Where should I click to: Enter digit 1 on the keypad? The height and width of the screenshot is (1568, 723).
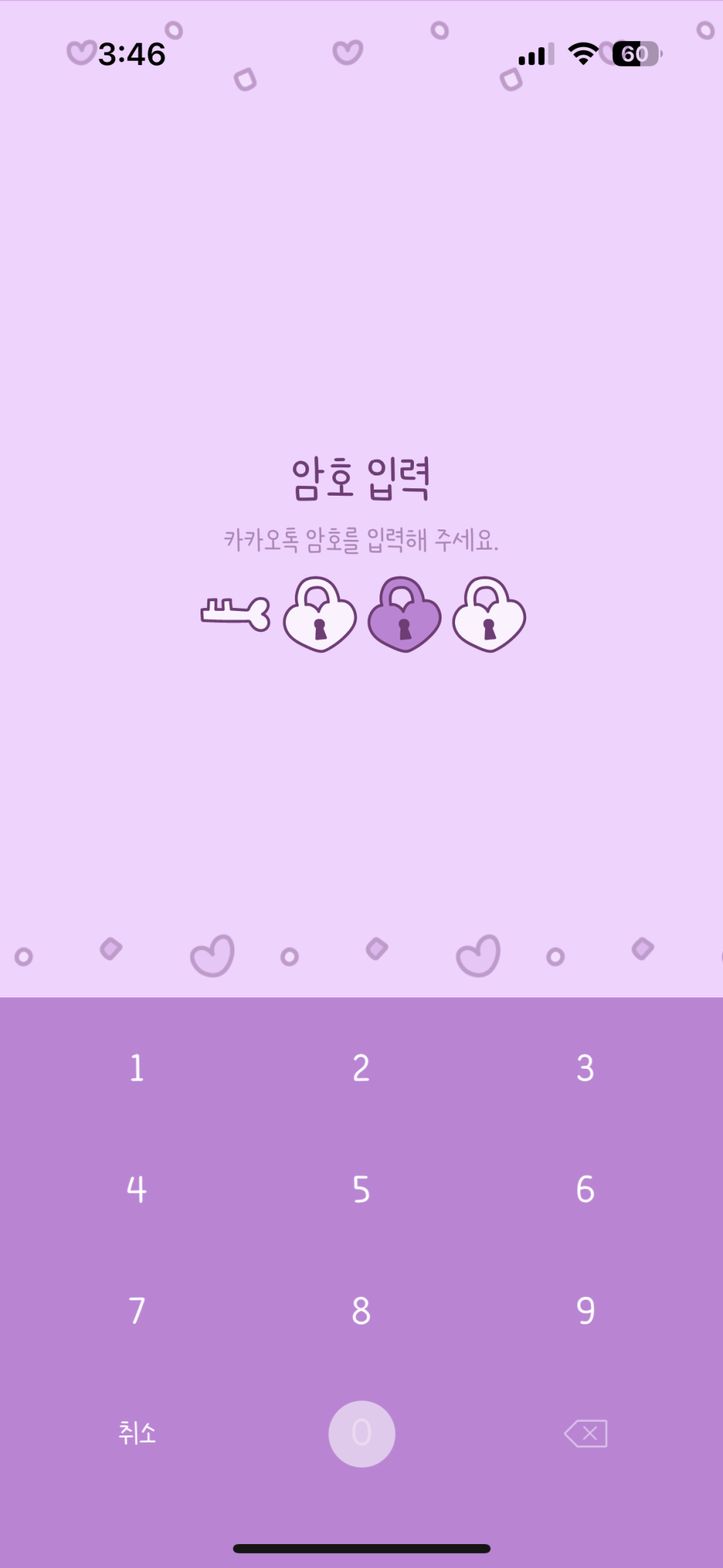click(x=136, y=1068)
